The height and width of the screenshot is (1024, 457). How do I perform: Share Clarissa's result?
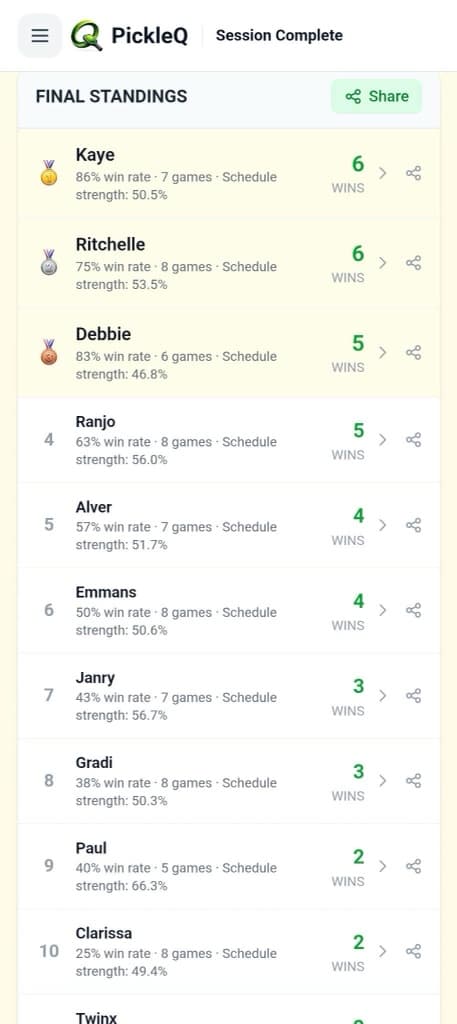413,951
